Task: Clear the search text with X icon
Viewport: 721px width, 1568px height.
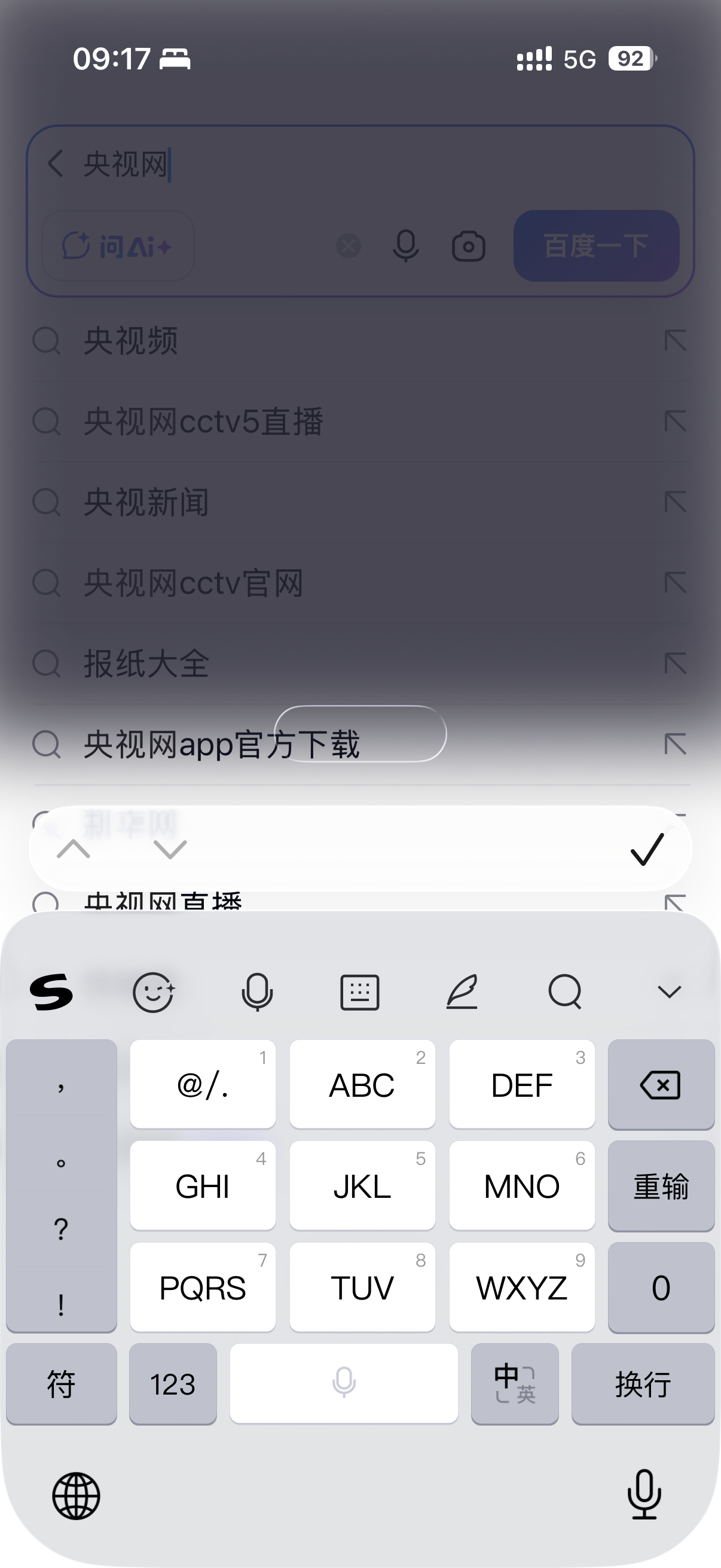Action: pos(349,246)
